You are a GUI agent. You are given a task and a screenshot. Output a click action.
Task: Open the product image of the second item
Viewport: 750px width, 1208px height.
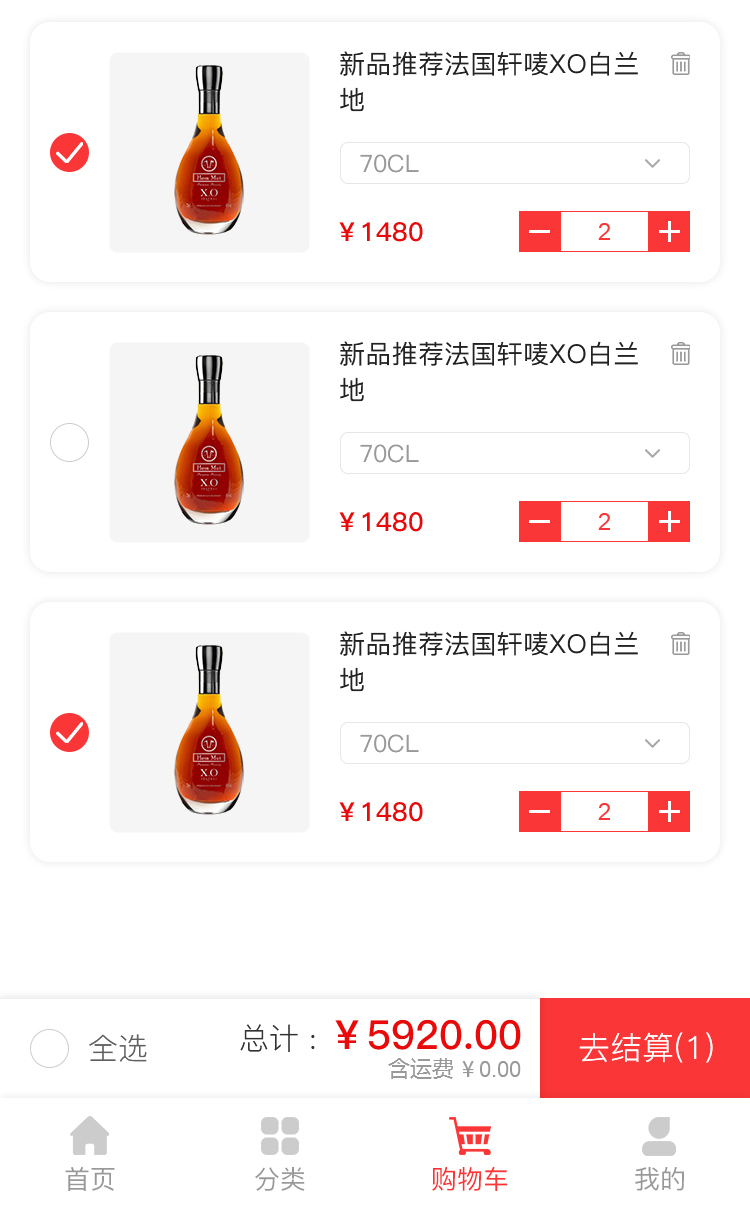coord(209,442)
